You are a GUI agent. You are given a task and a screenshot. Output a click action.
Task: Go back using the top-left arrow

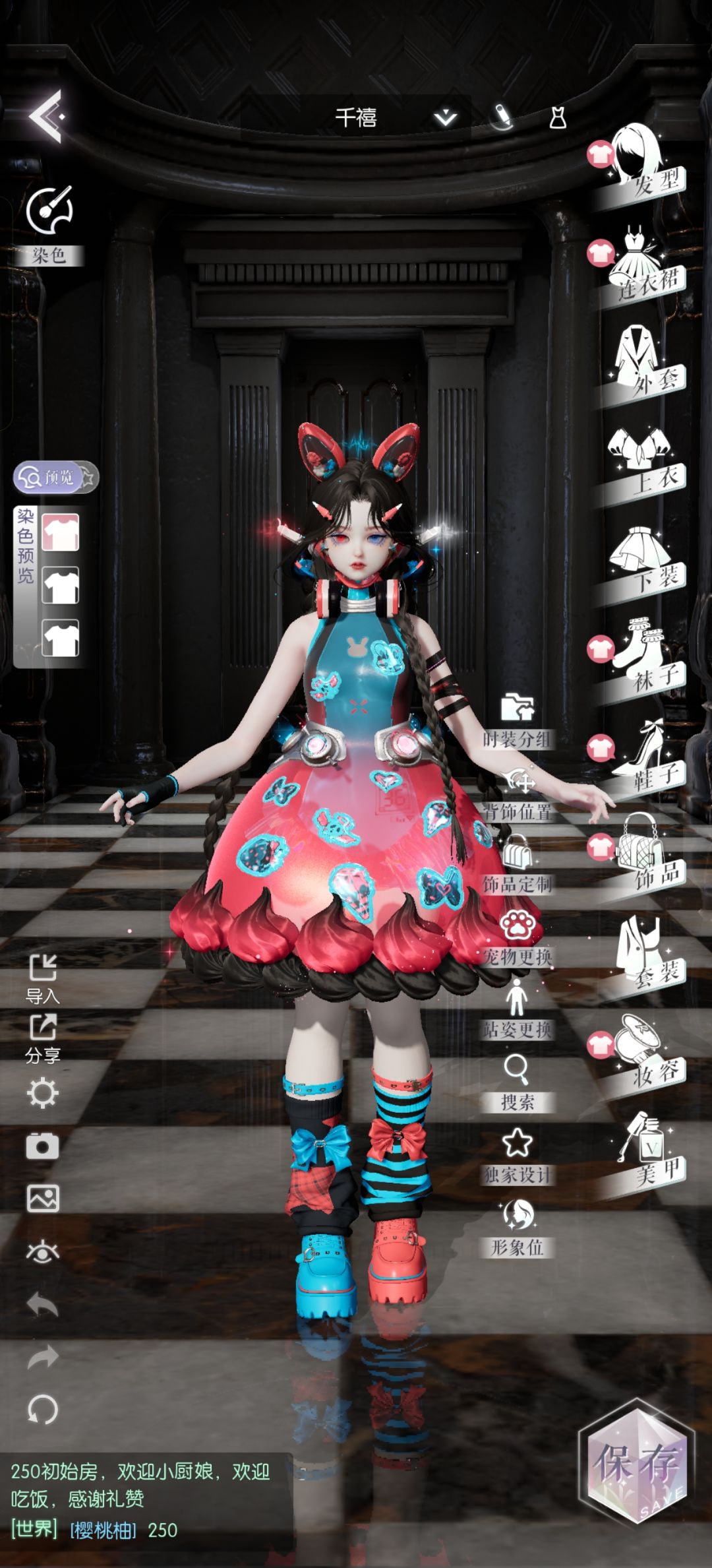[x=46, y=117]
